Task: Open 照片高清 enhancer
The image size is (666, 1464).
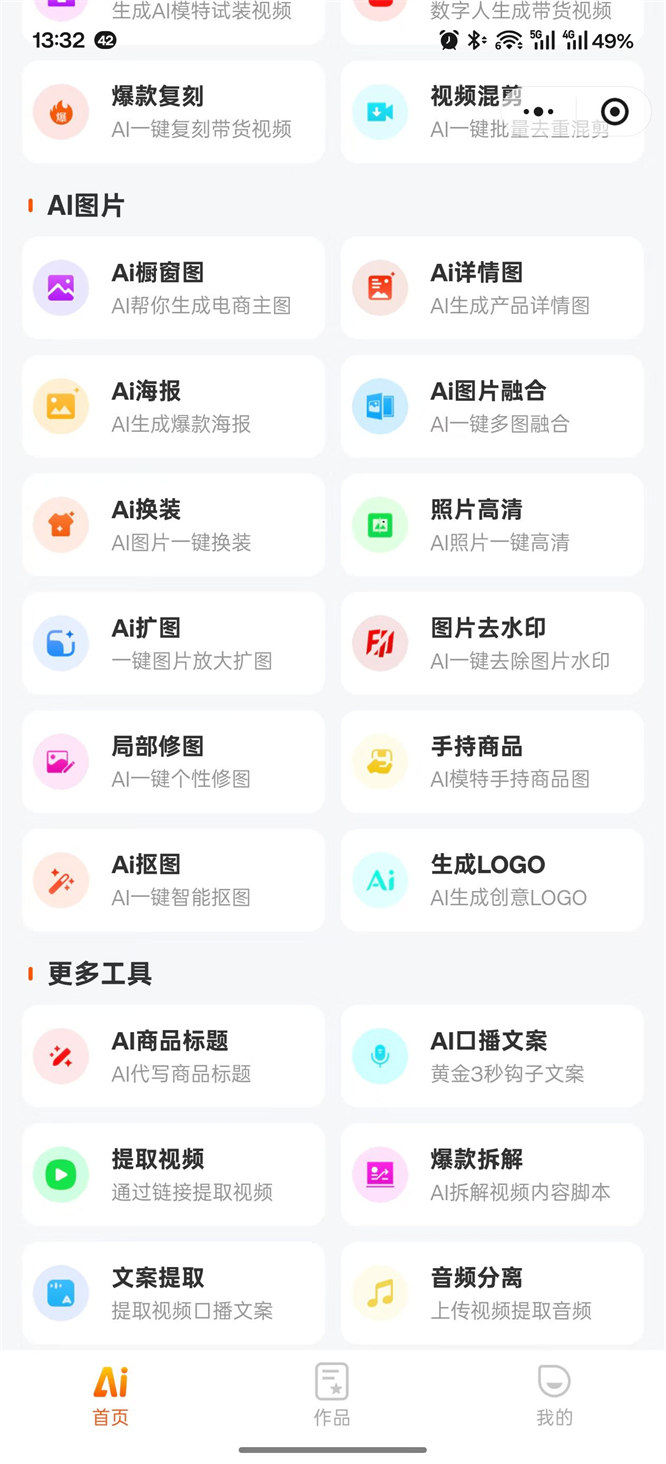Action: pyautogui.click(x=492, y=525)
